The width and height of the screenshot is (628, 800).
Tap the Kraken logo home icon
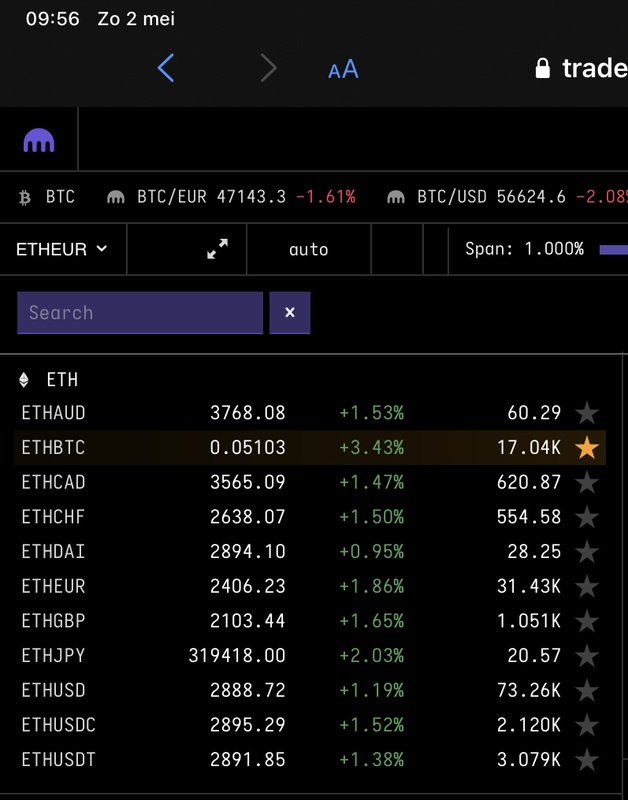coord(39,140)
